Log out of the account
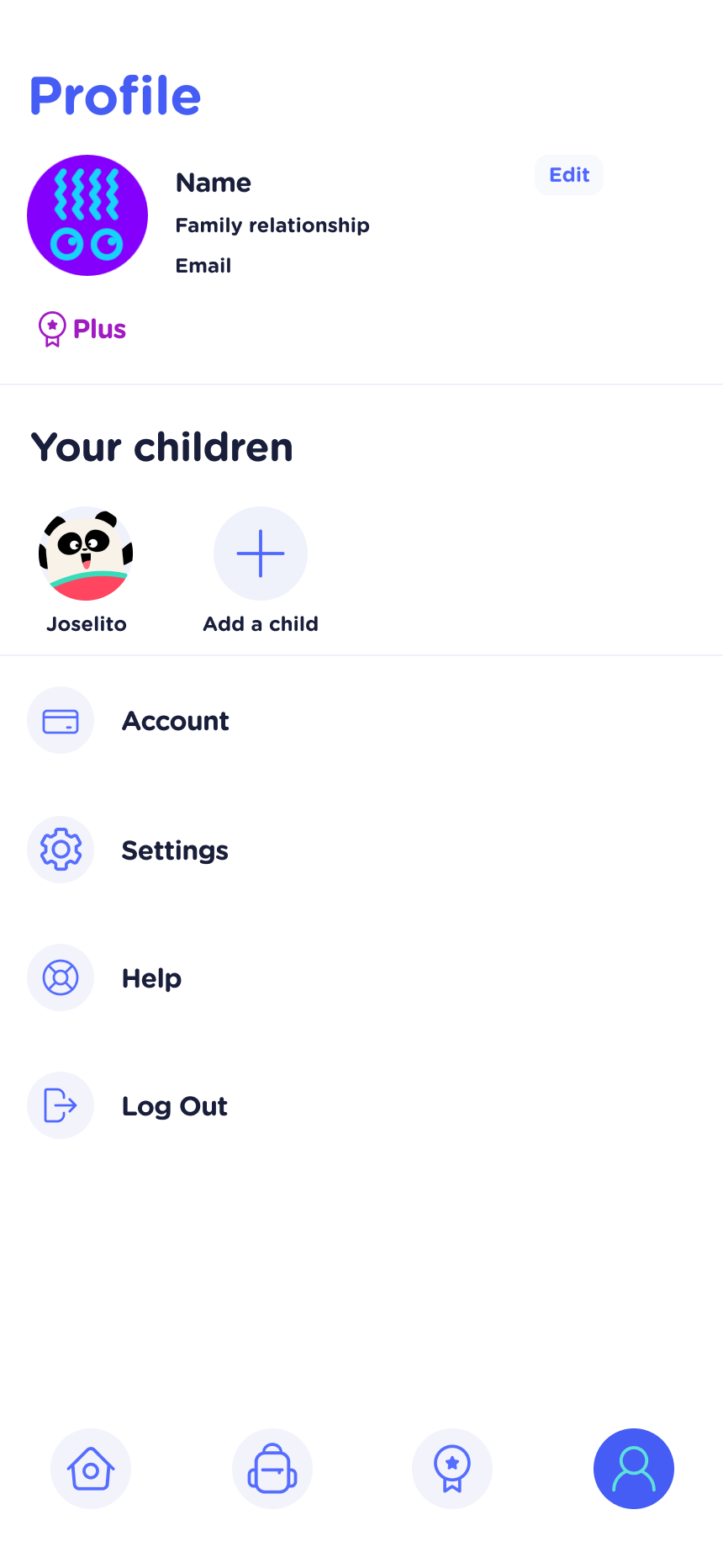This screenshot has width=723, height=1568. pyautogui.click(x=361, y=1105)
